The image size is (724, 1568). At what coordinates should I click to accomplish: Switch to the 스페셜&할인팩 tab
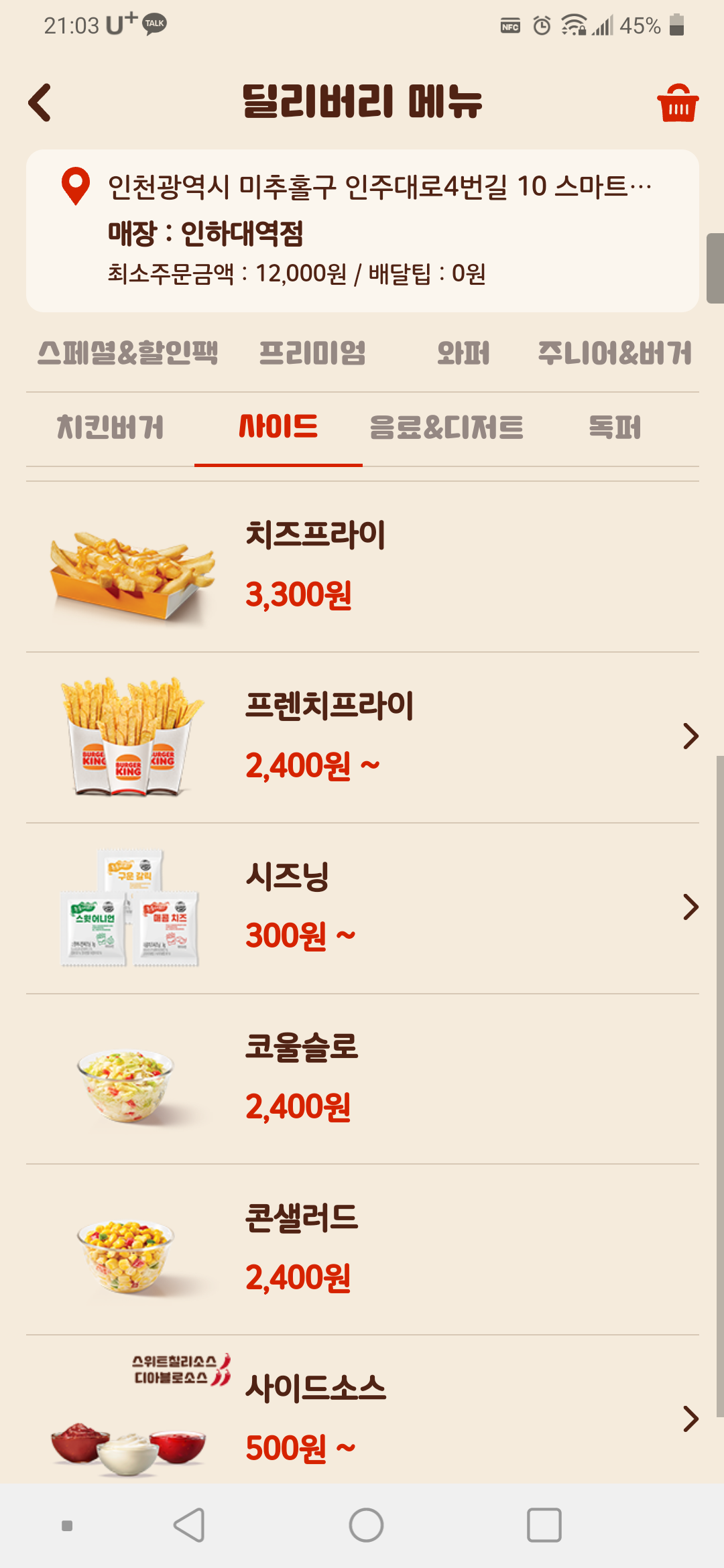[x=127, y=353]
